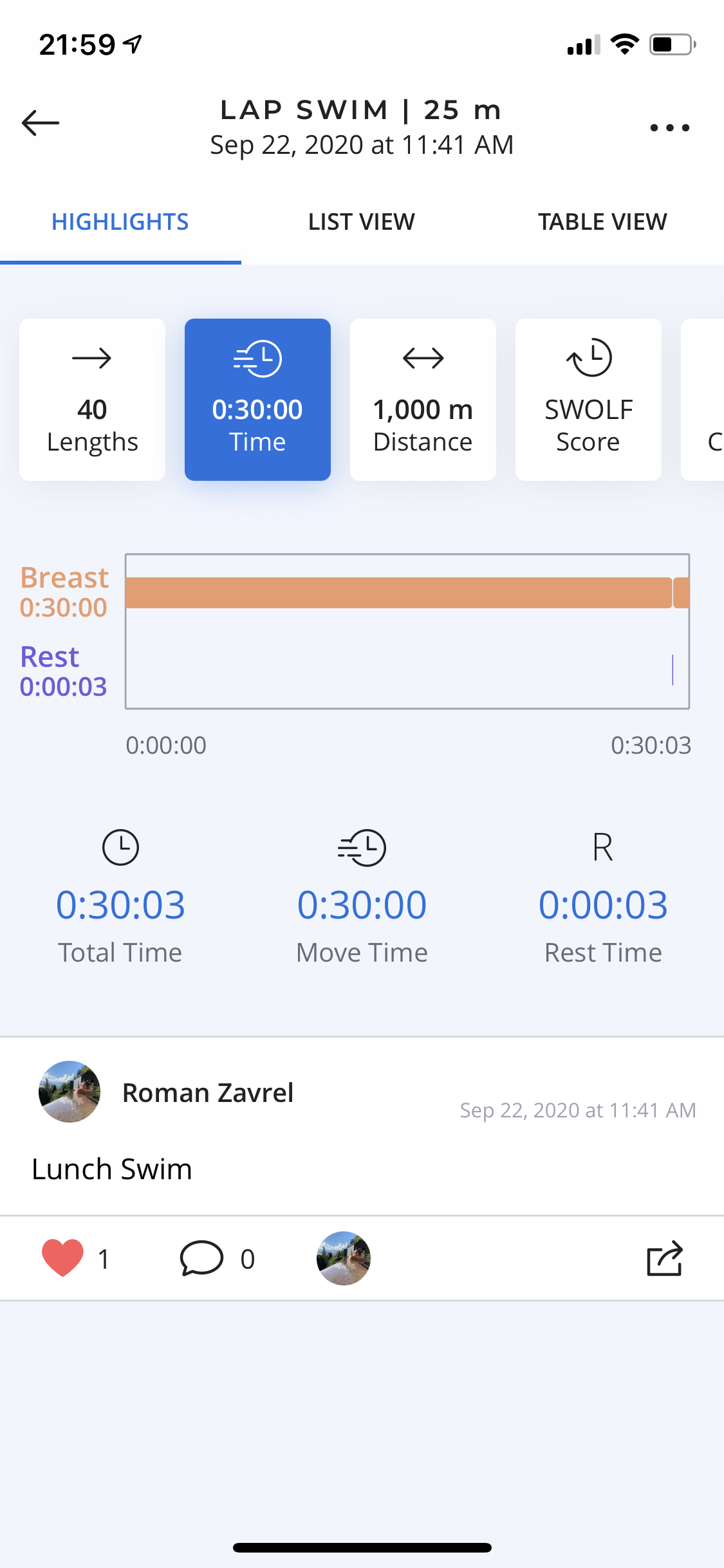Image resolution: width=724 pixels, height=1568 pixels.
Task: Show the 1,000 m Distance card
Action: [x=423, y=400]
